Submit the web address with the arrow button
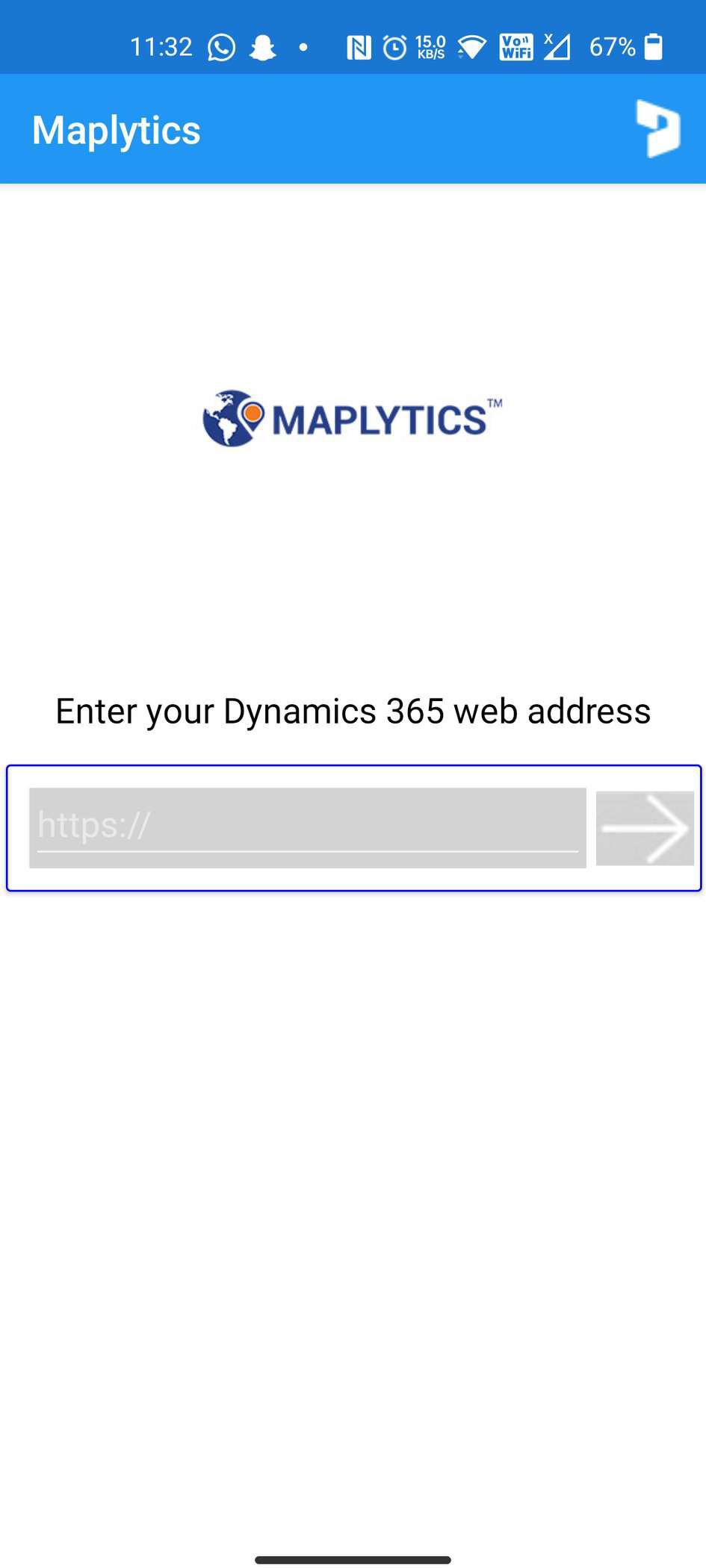The width and height of the screenshot is (706, 1568). [644, 827]
